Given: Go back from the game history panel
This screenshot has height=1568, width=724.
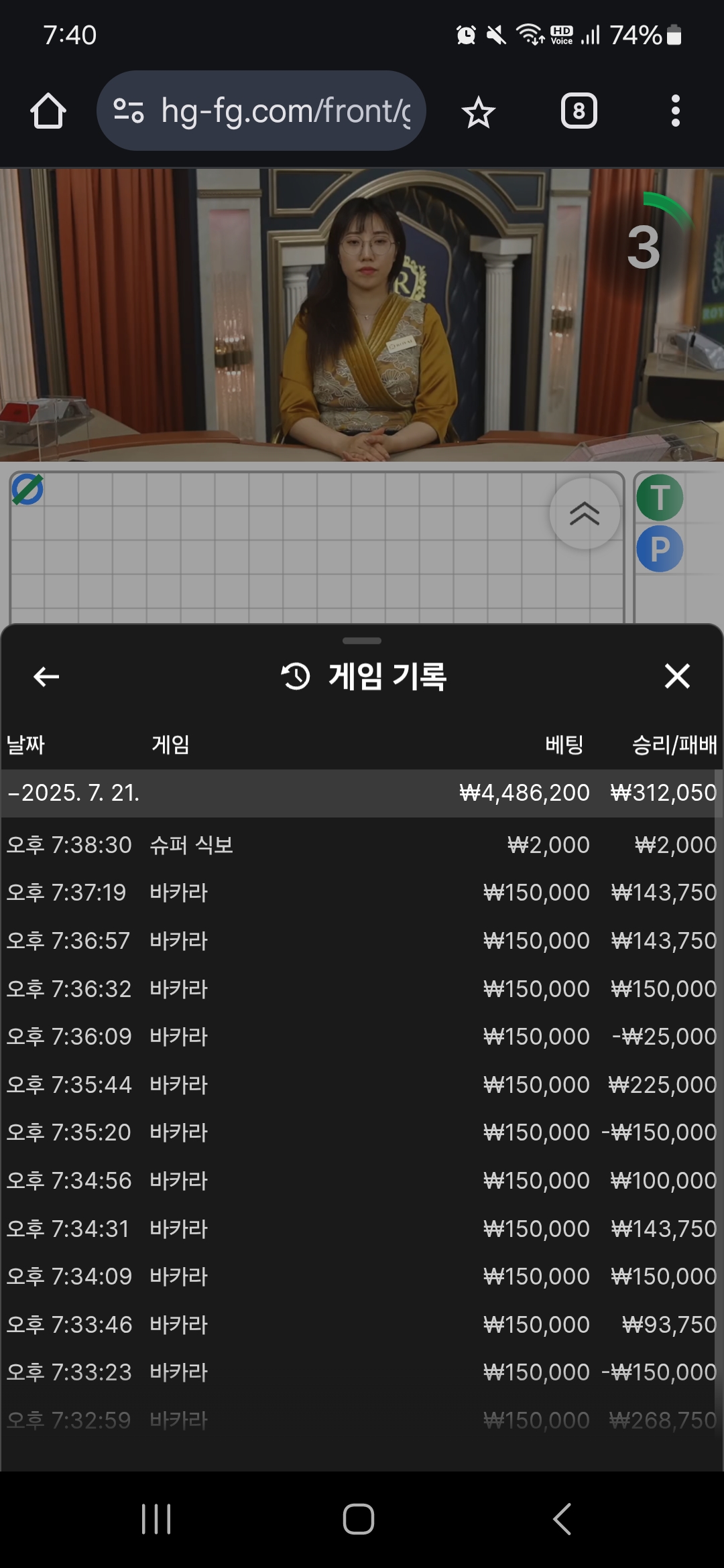Looking at the screenshot, I should [46, 677].
